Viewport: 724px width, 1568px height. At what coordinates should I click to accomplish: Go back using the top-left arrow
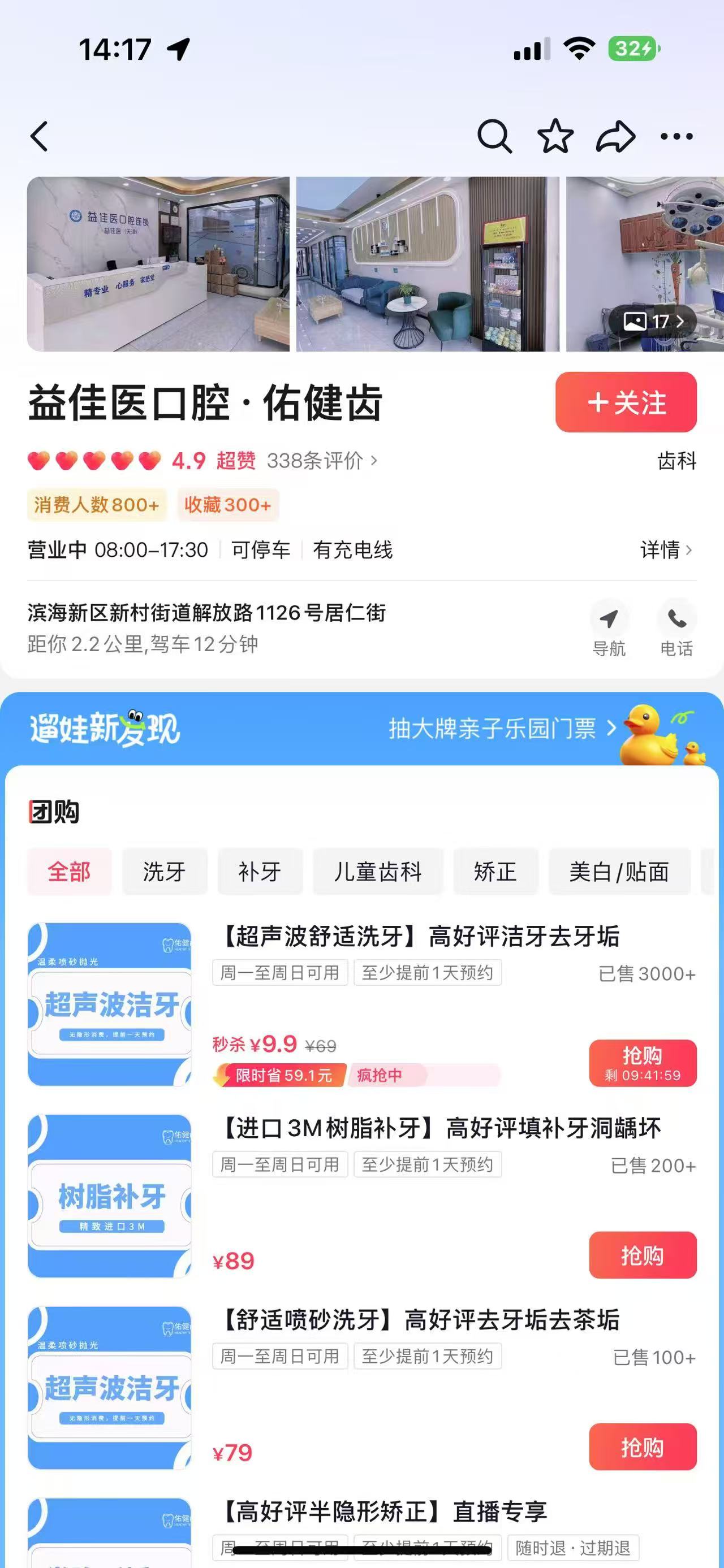tap(40, 136)
